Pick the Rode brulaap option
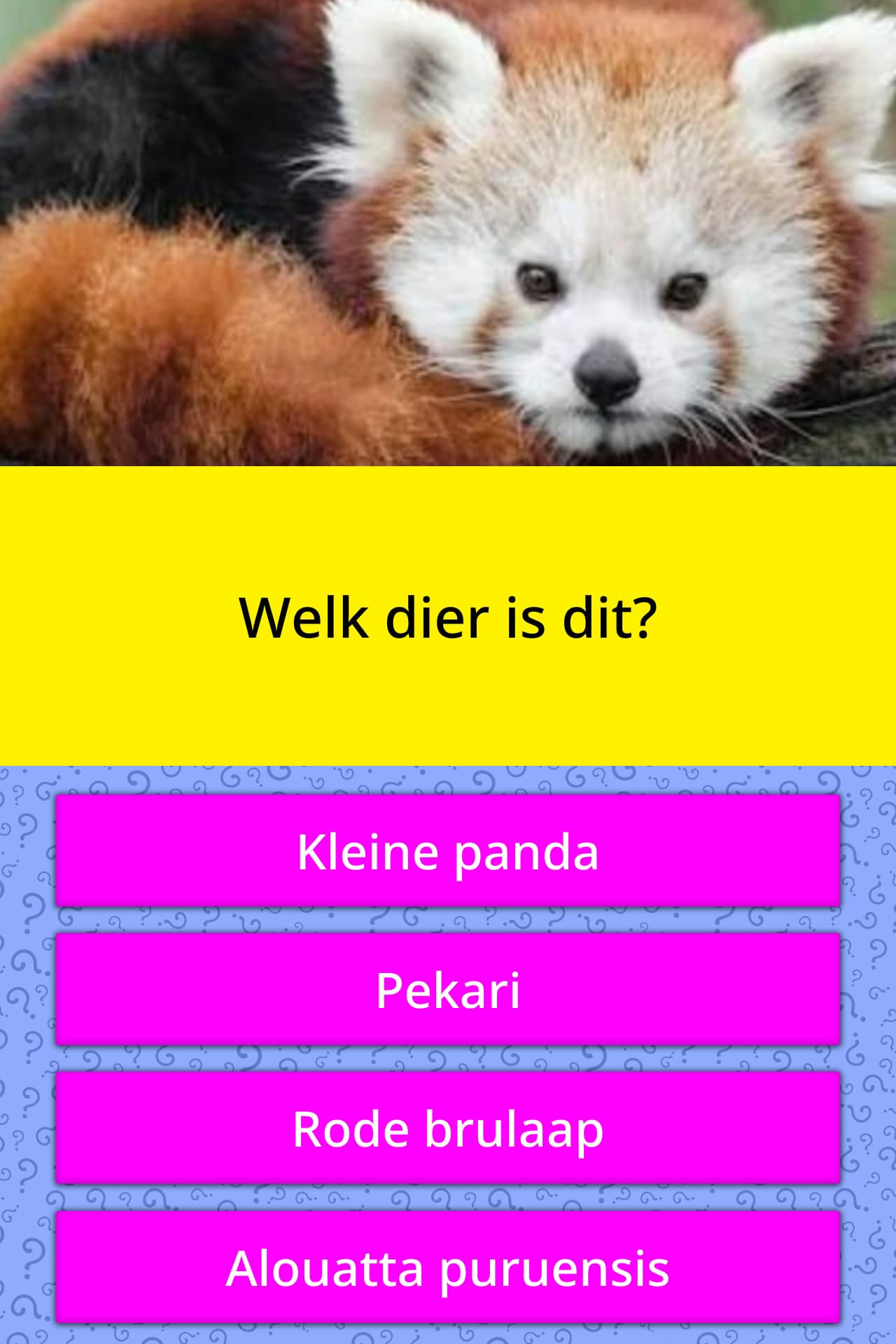This screenshot has height=1344, width=896. 448,1128
